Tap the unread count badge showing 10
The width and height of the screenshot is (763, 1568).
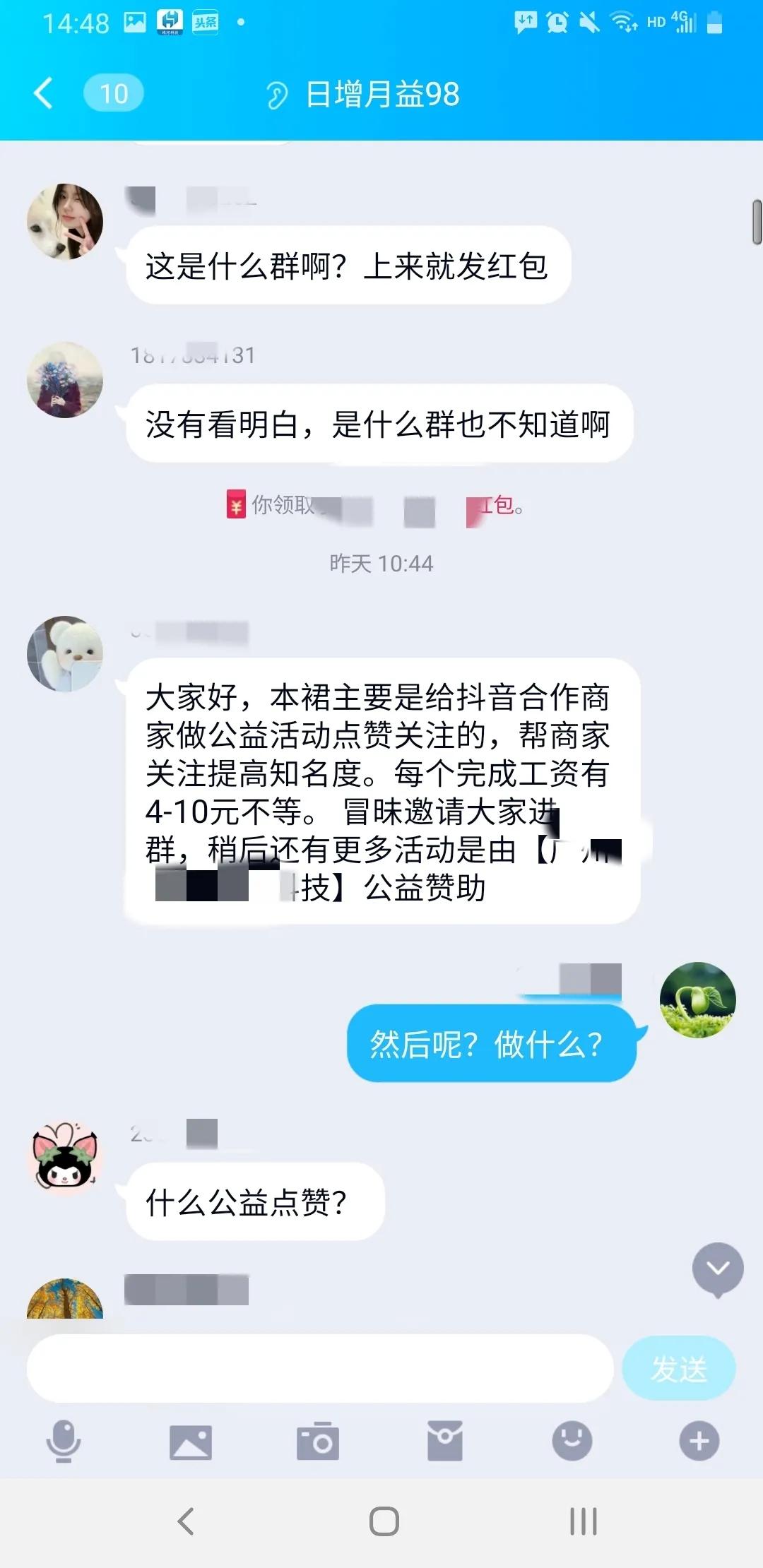(x=114, y=93)
